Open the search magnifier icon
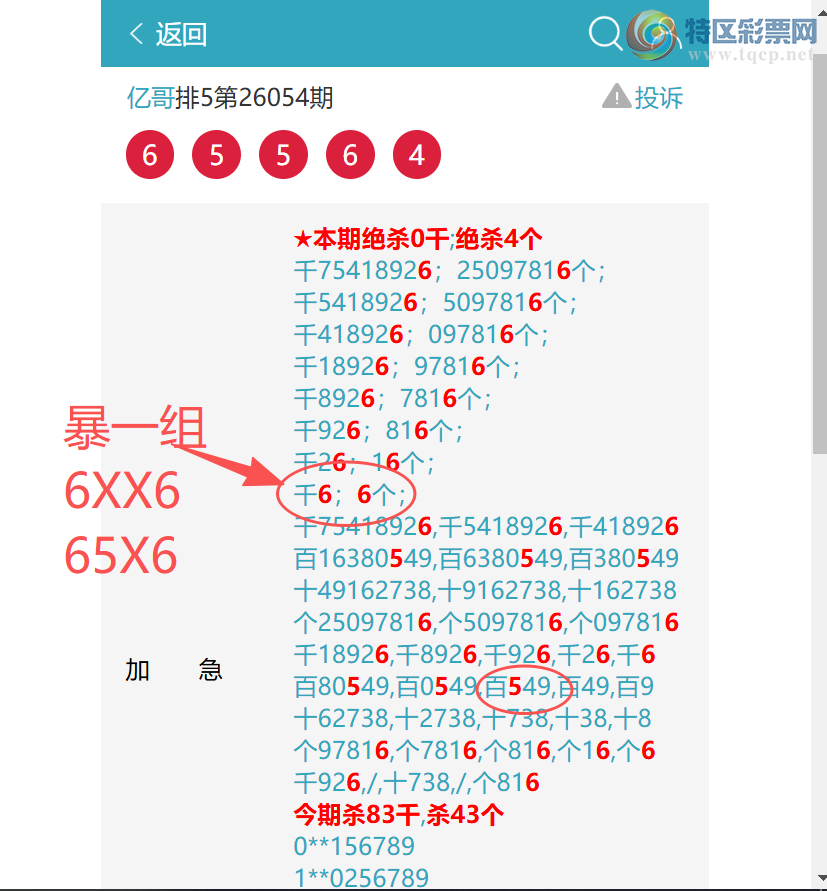 click(x=605, y=34)
